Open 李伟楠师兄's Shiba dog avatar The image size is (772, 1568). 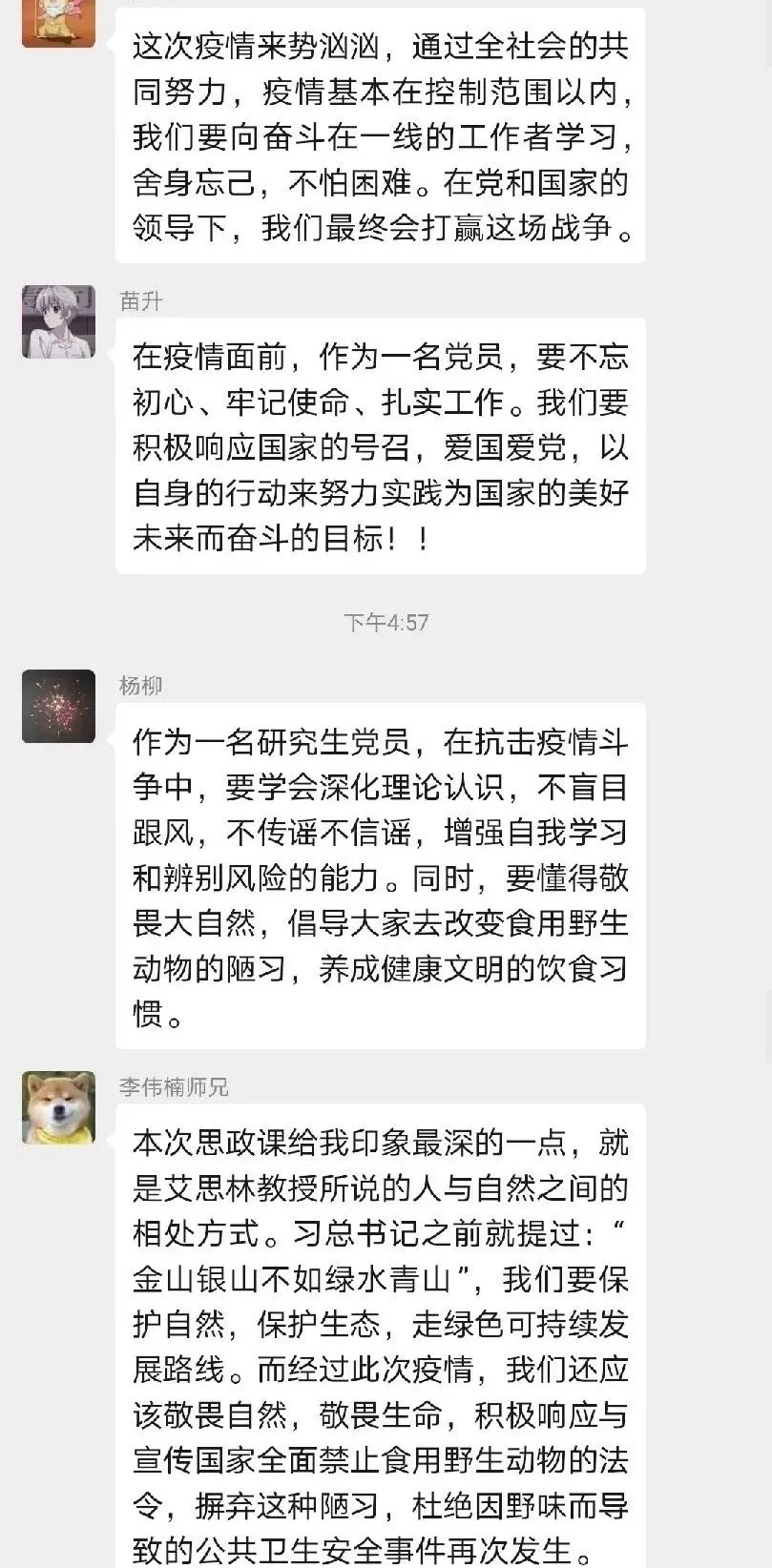coord(58,1107)
